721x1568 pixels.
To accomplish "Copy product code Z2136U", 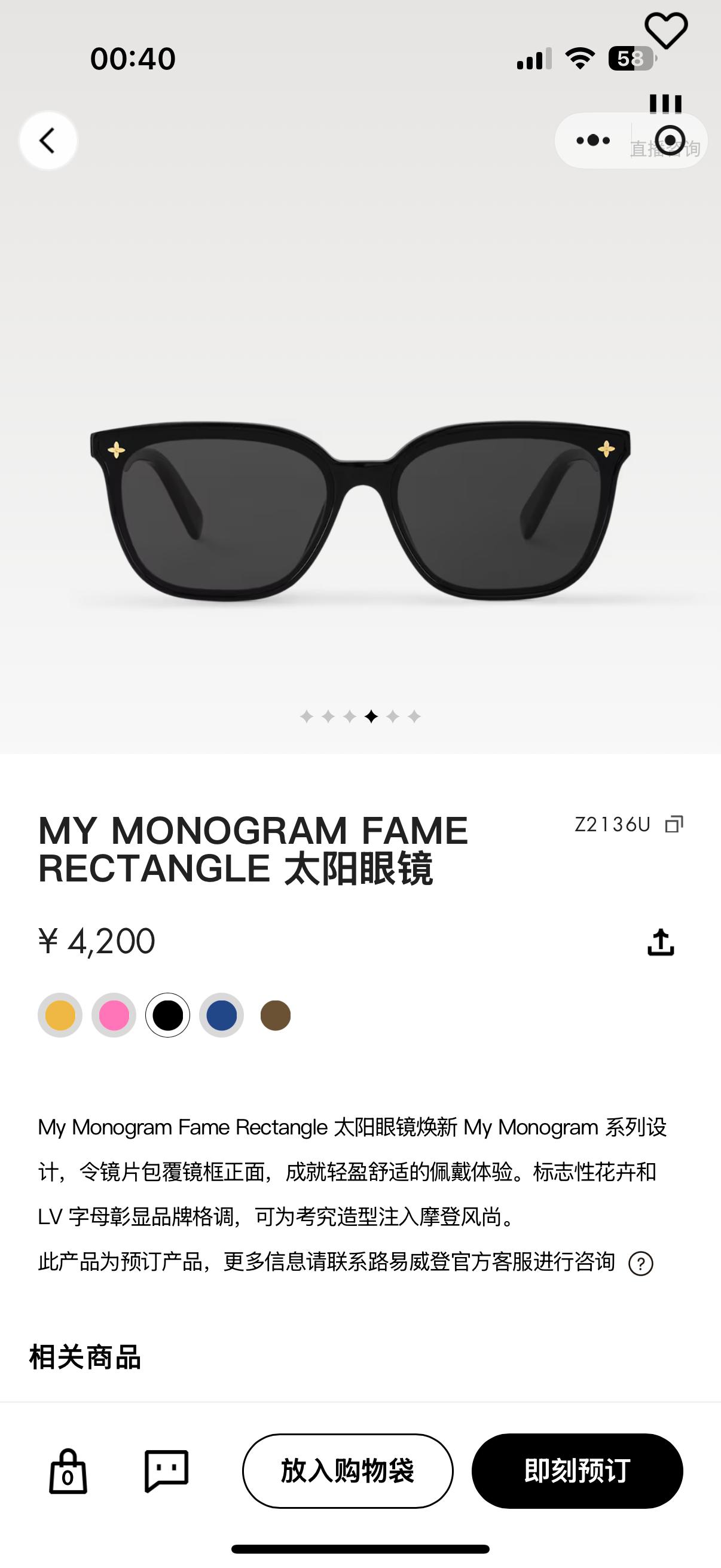I will point(674,824).
